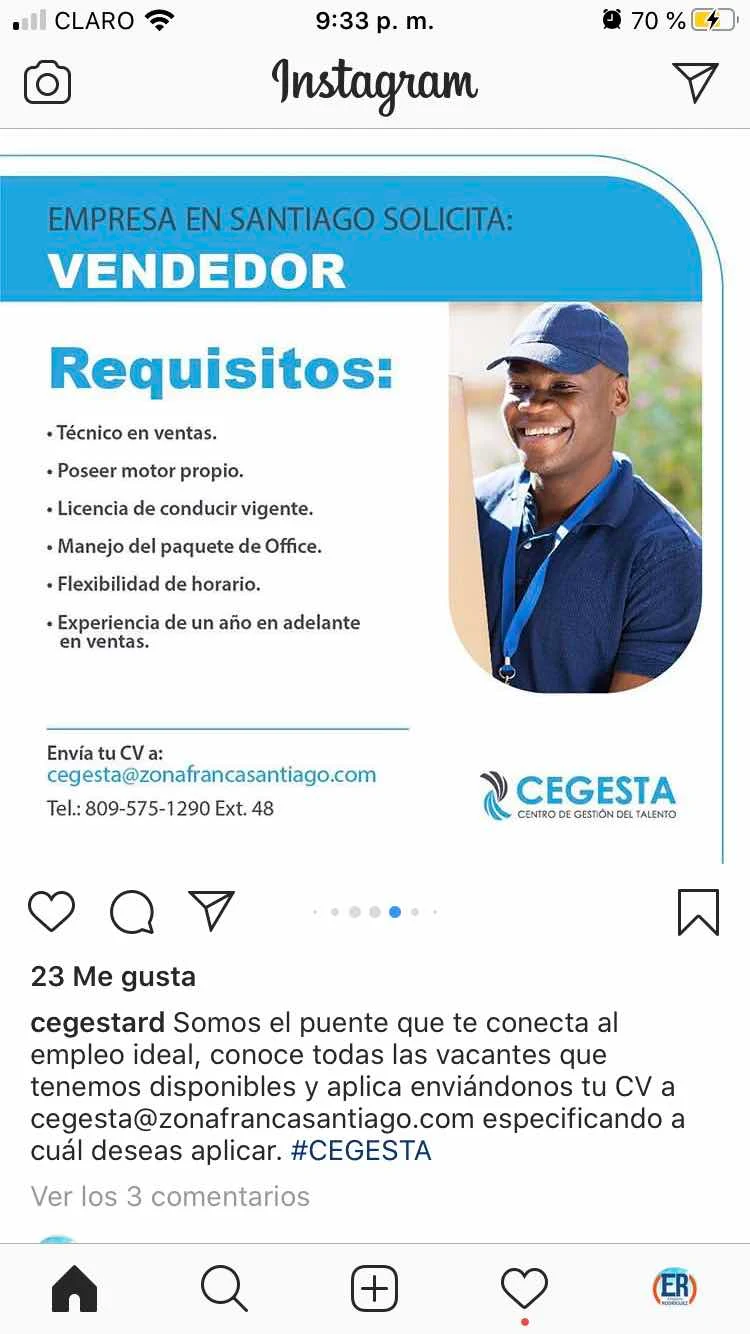Open direct messages paper plane
The image size is (750, 1334).
click(x=695, y=82)
